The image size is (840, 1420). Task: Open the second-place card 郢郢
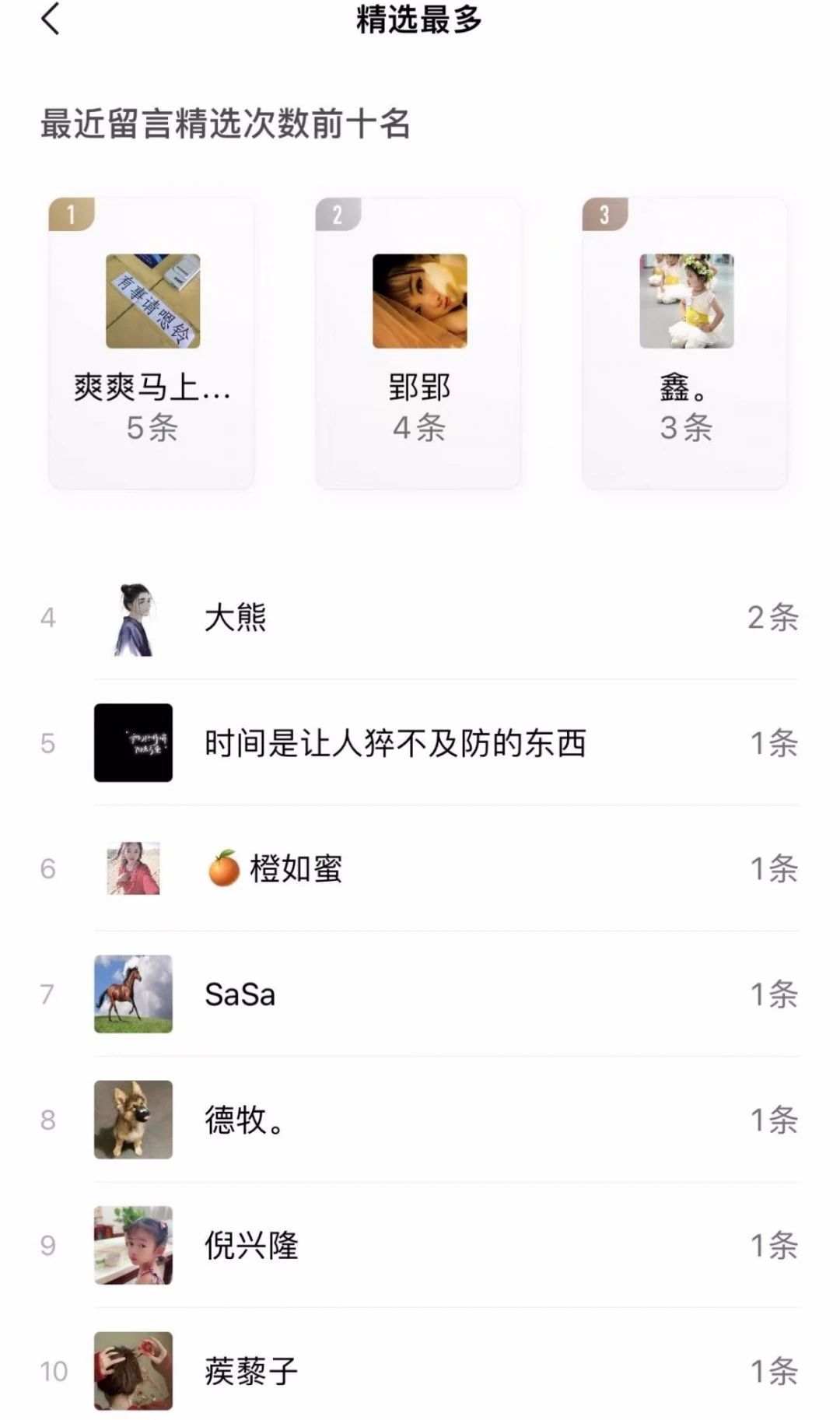[418, 343]
